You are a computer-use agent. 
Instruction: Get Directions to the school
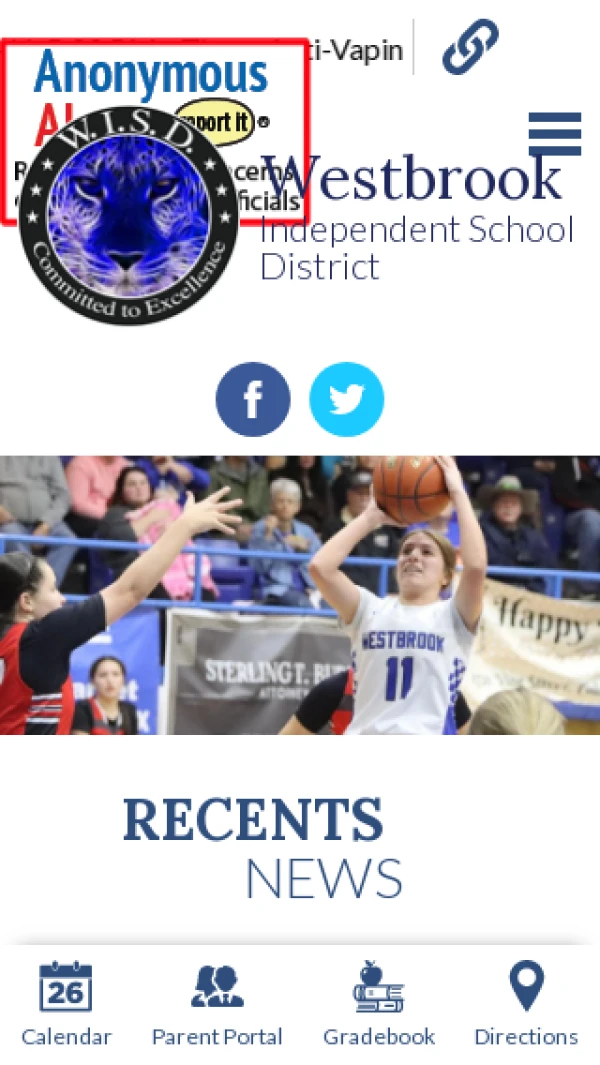pyautogui.click(x=526, y=1003)
